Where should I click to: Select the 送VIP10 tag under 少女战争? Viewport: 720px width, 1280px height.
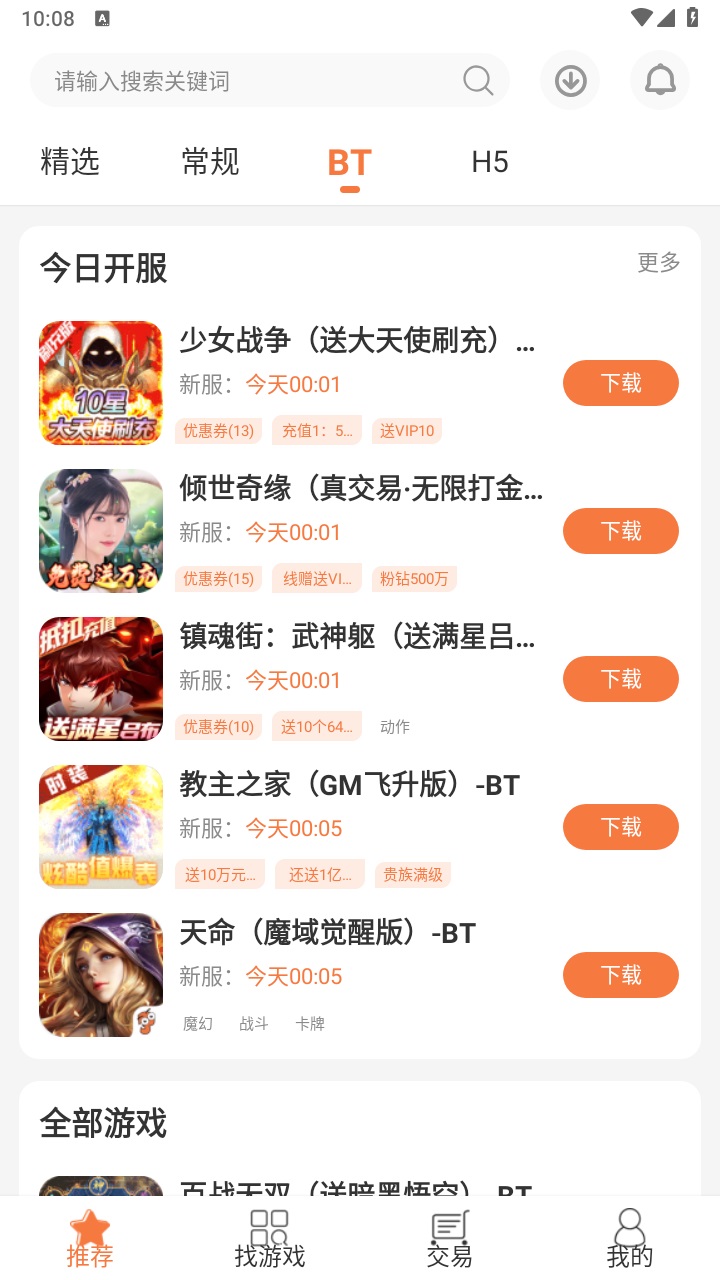click(x=409, y=430)
